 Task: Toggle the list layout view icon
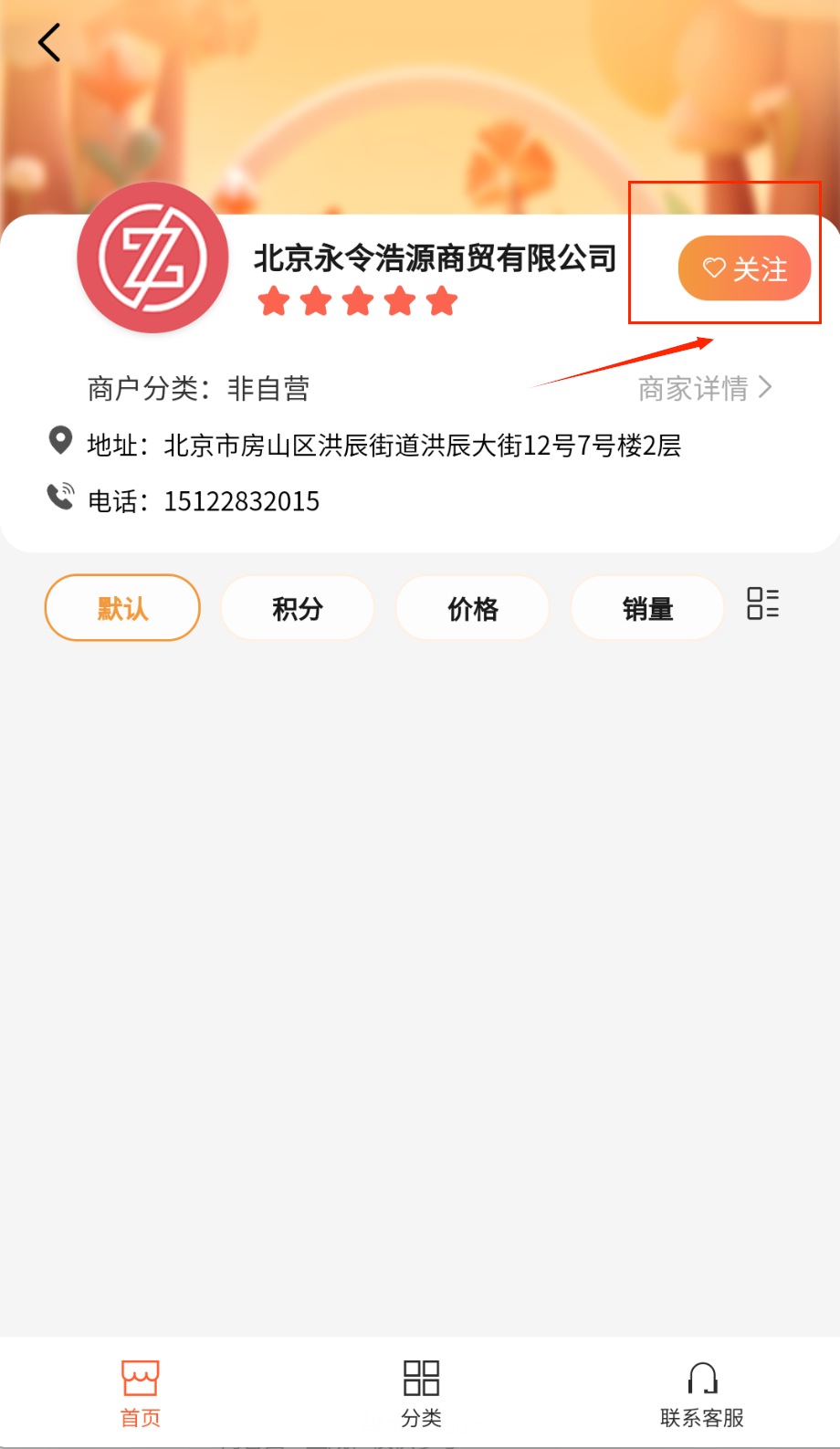762,604
